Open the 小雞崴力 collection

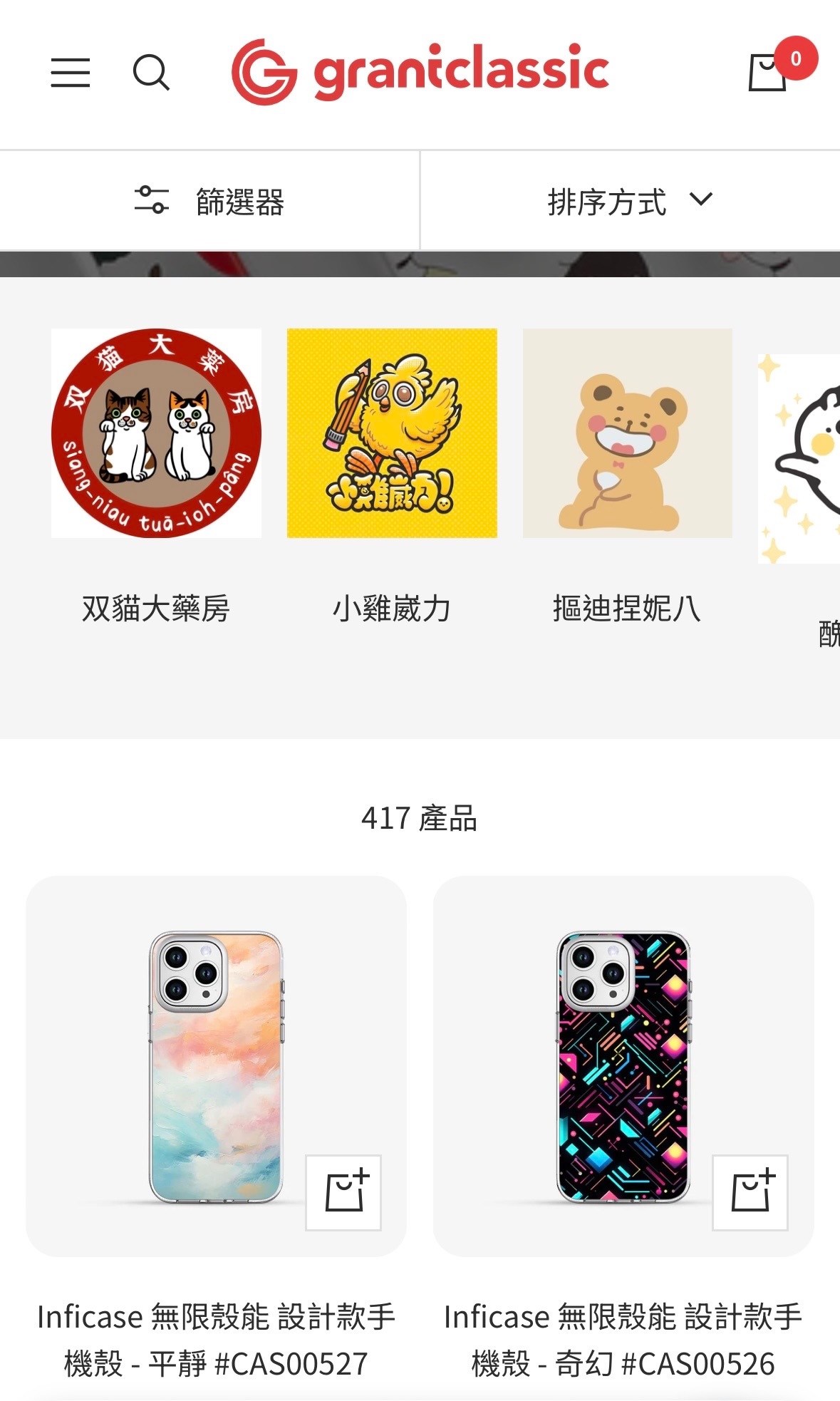click(x=392, y=433)
